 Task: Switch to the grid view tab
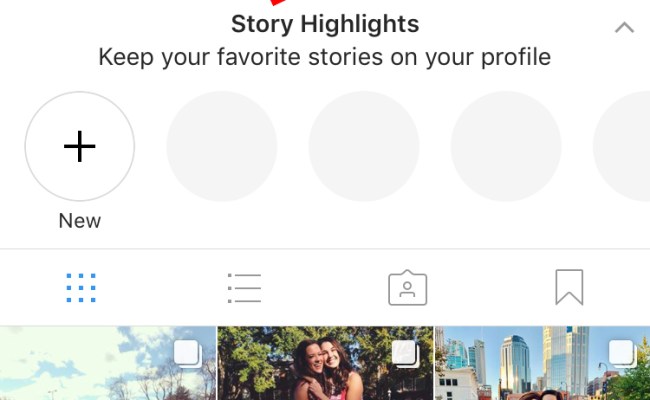click(x=81, y=288)
